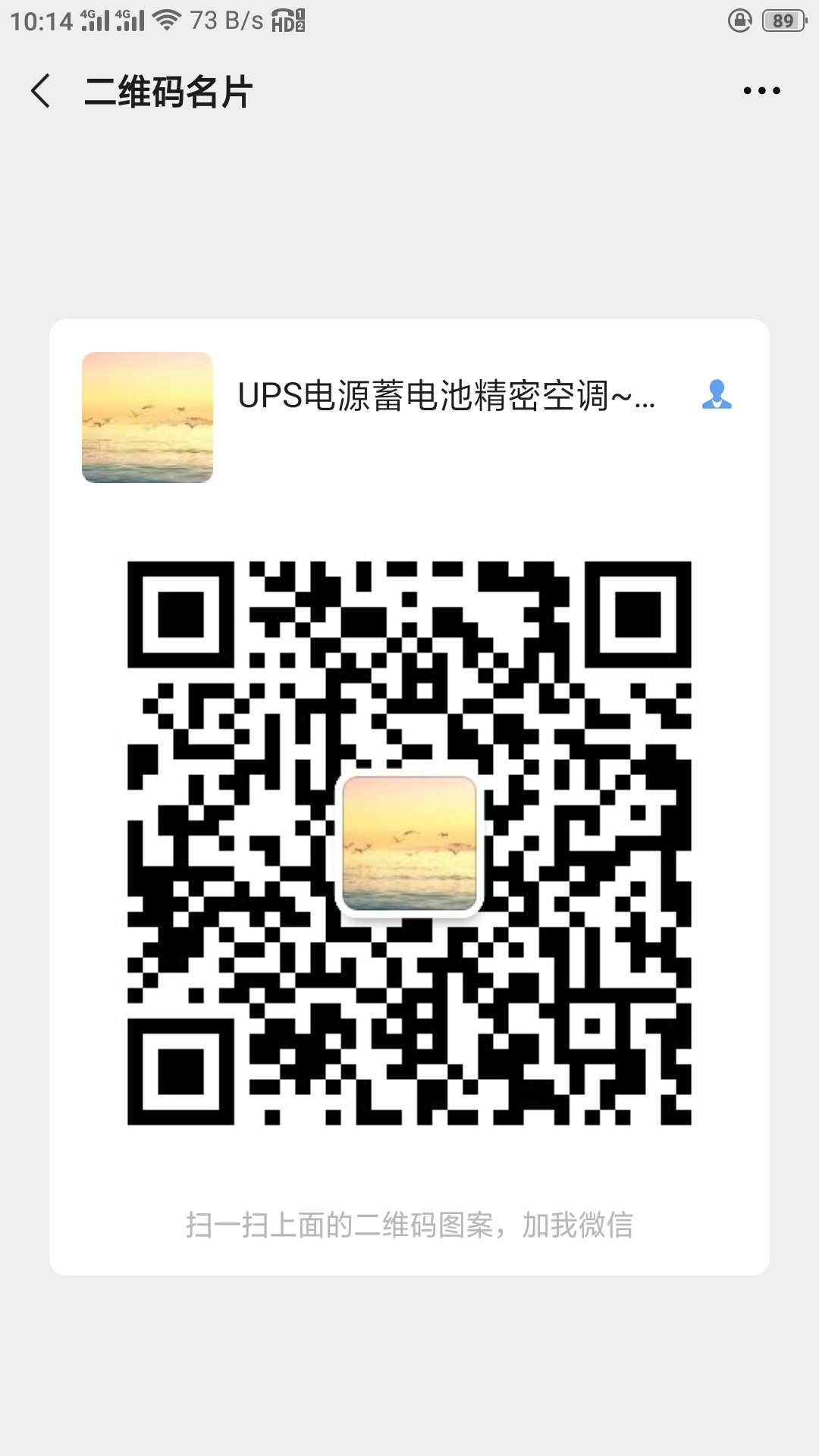Open the three-dot overflow menu
The width and height of the screenshot is (819, 1456).
761,91
